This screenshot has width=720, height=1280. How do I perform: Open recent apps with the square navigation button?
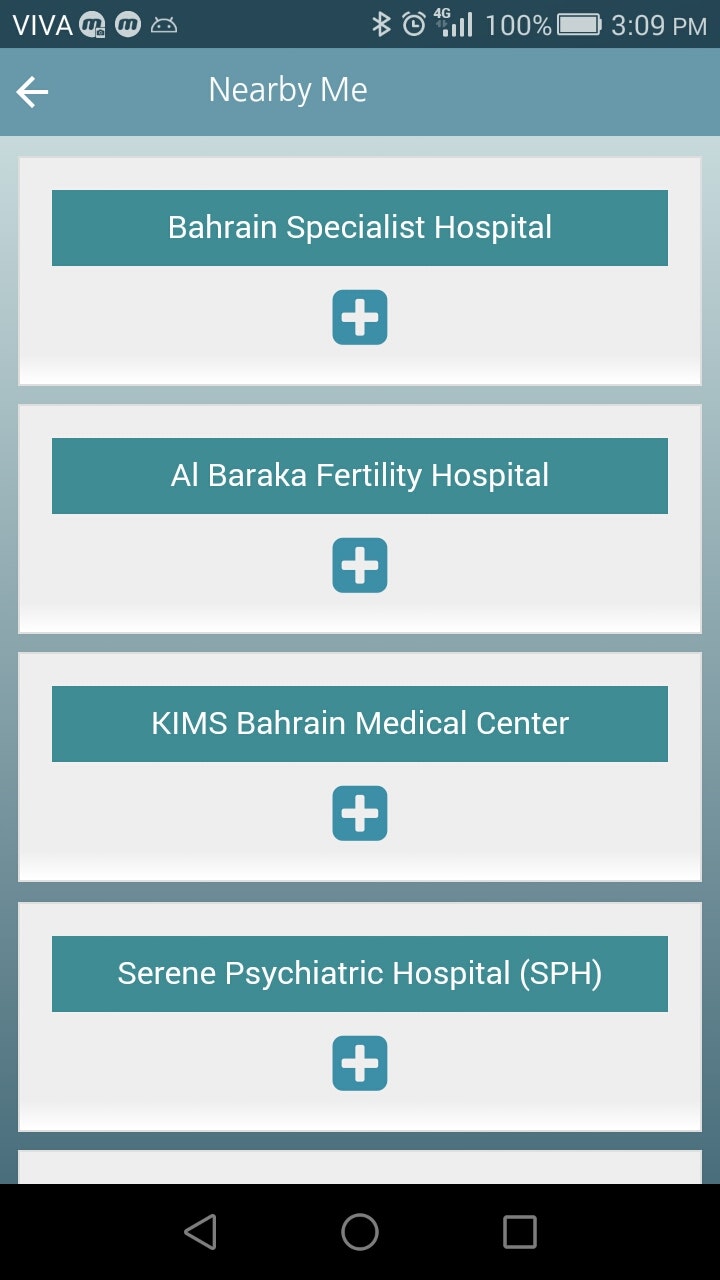(518, 1232)
